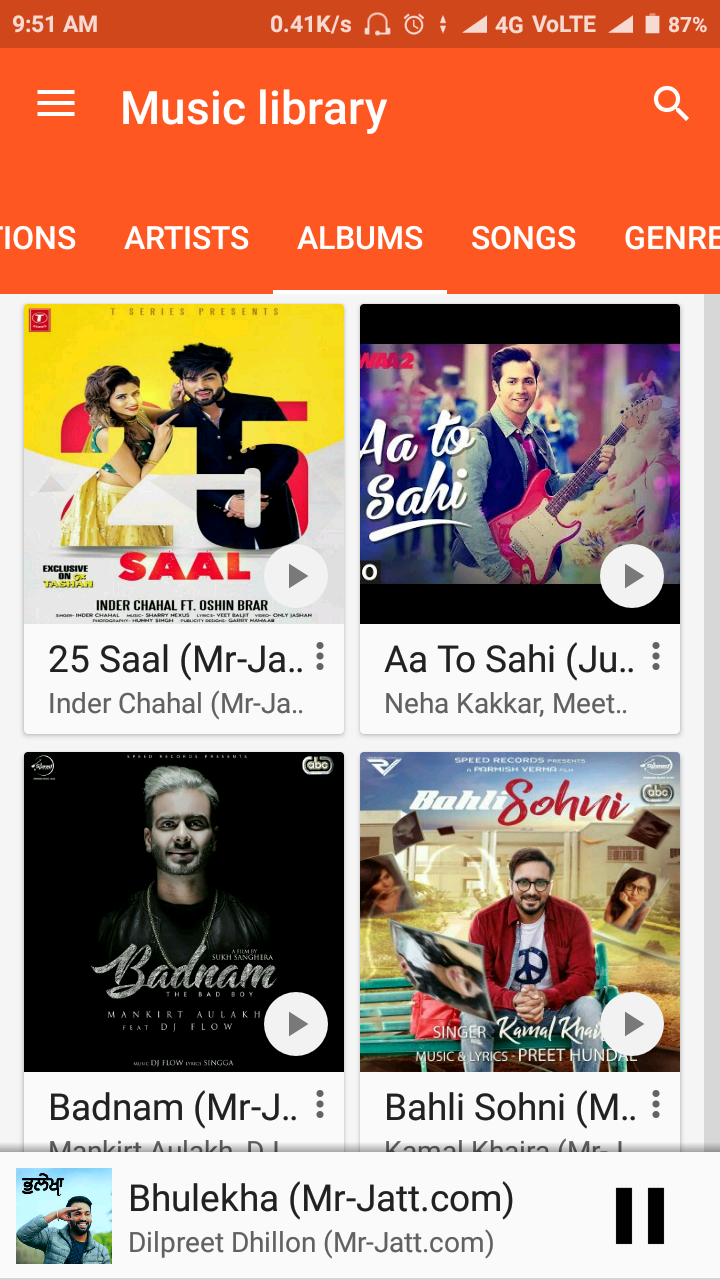The height and width of the screenshot is (1280, 720).
Task: Open the Bahli Sohni album
Action: point(520,950)
